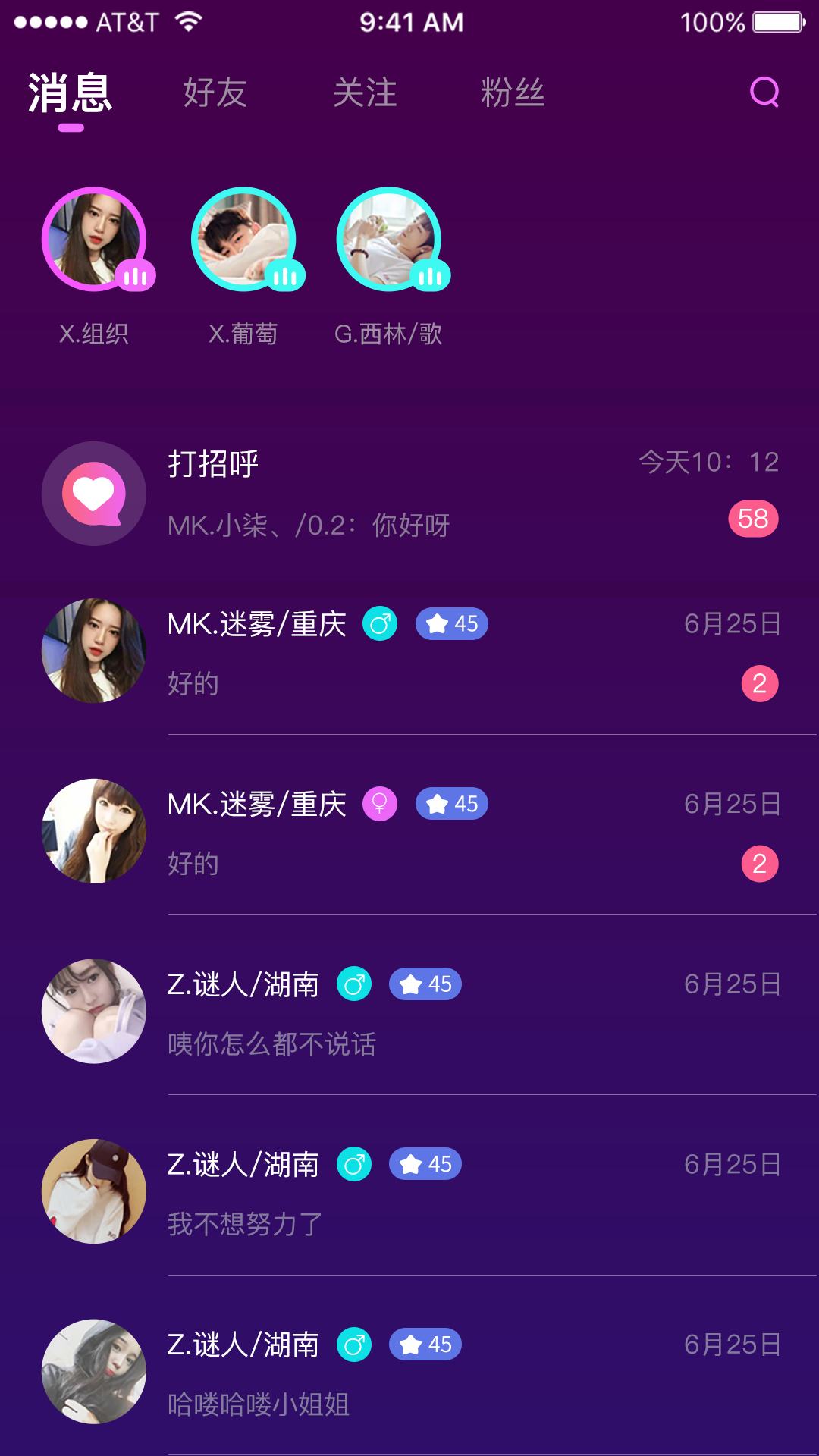Open the 粉丝 tab
Screen dimensions: 819x1456
513,93
